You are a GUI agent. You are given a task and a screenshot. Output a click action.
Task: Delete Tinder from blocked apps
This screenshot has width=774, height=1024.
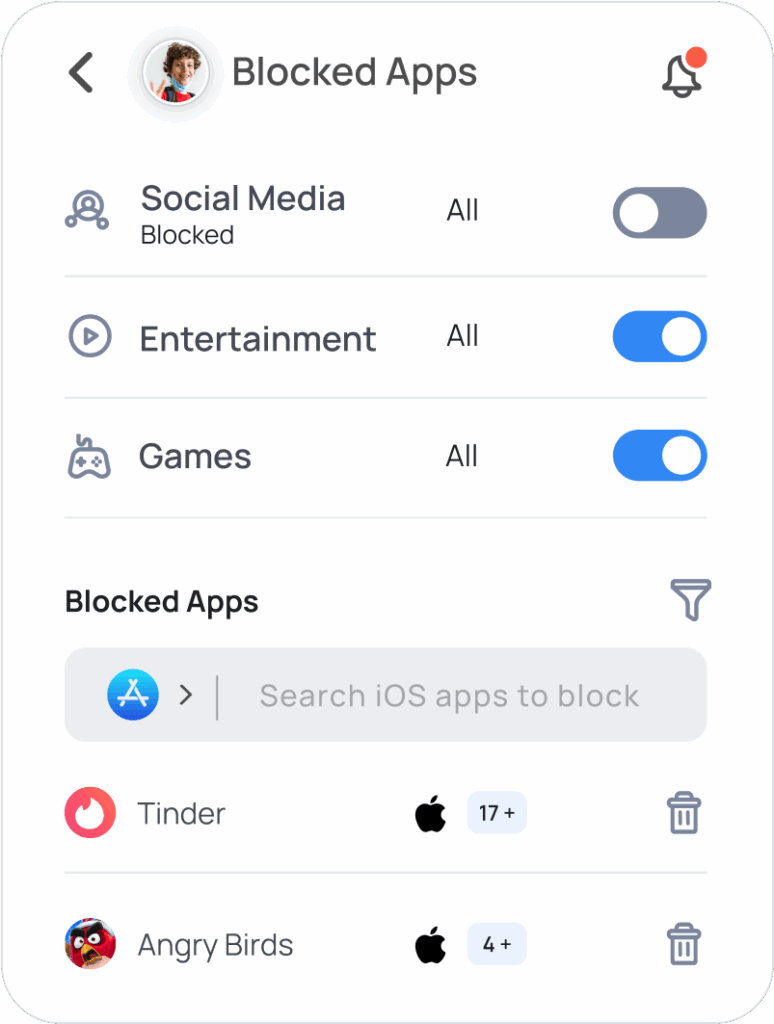[684, 813]
